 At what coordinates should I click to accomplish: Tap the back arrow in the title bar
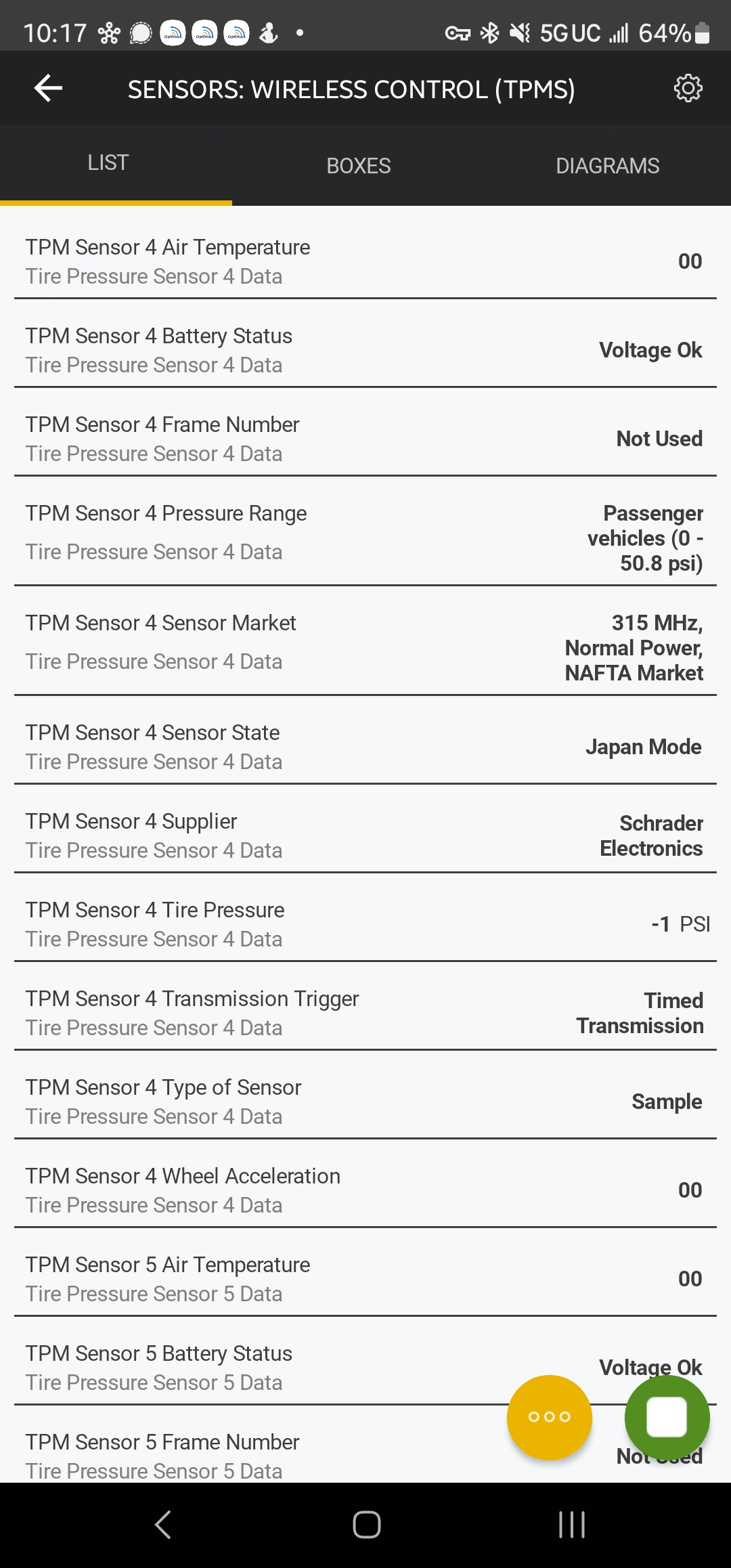(x=46, y=87)
